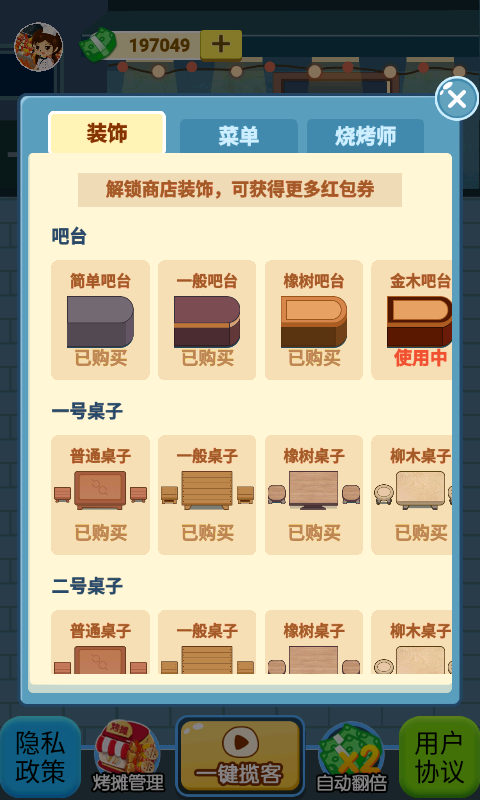Select the 装饰 tab
Screen dimensions: 480x800
107,133
